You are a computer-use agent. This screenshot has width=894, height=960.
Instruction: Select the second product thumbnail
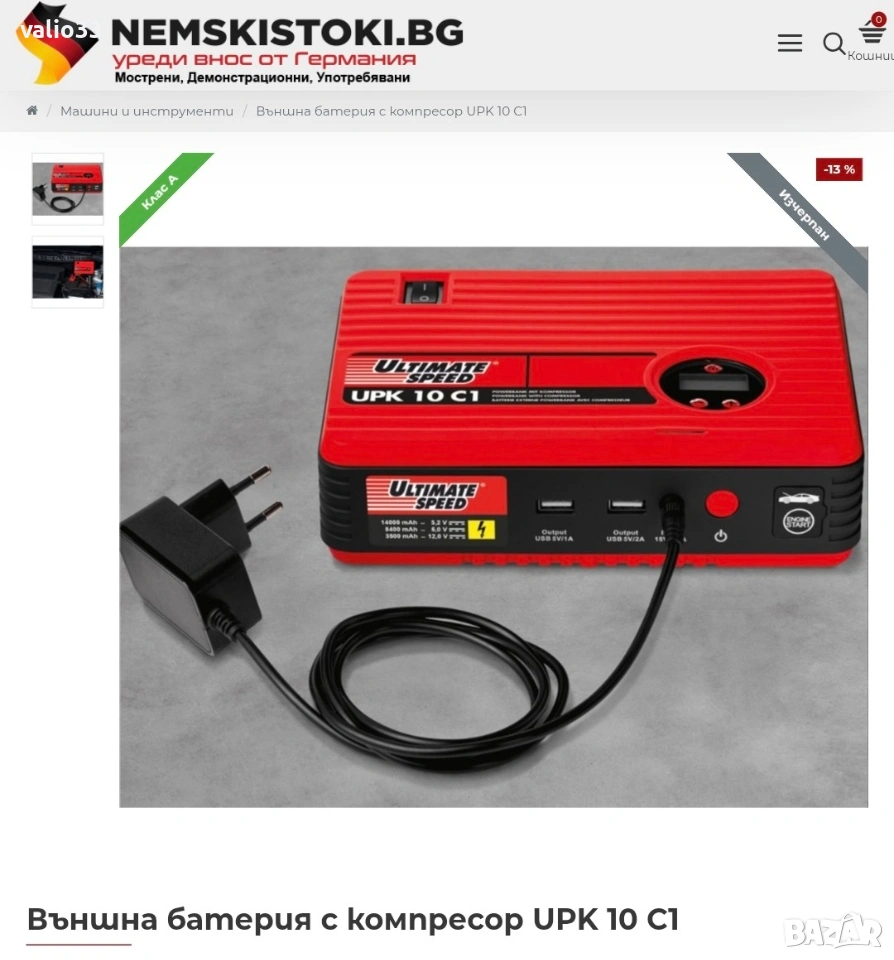pos(67,271)
